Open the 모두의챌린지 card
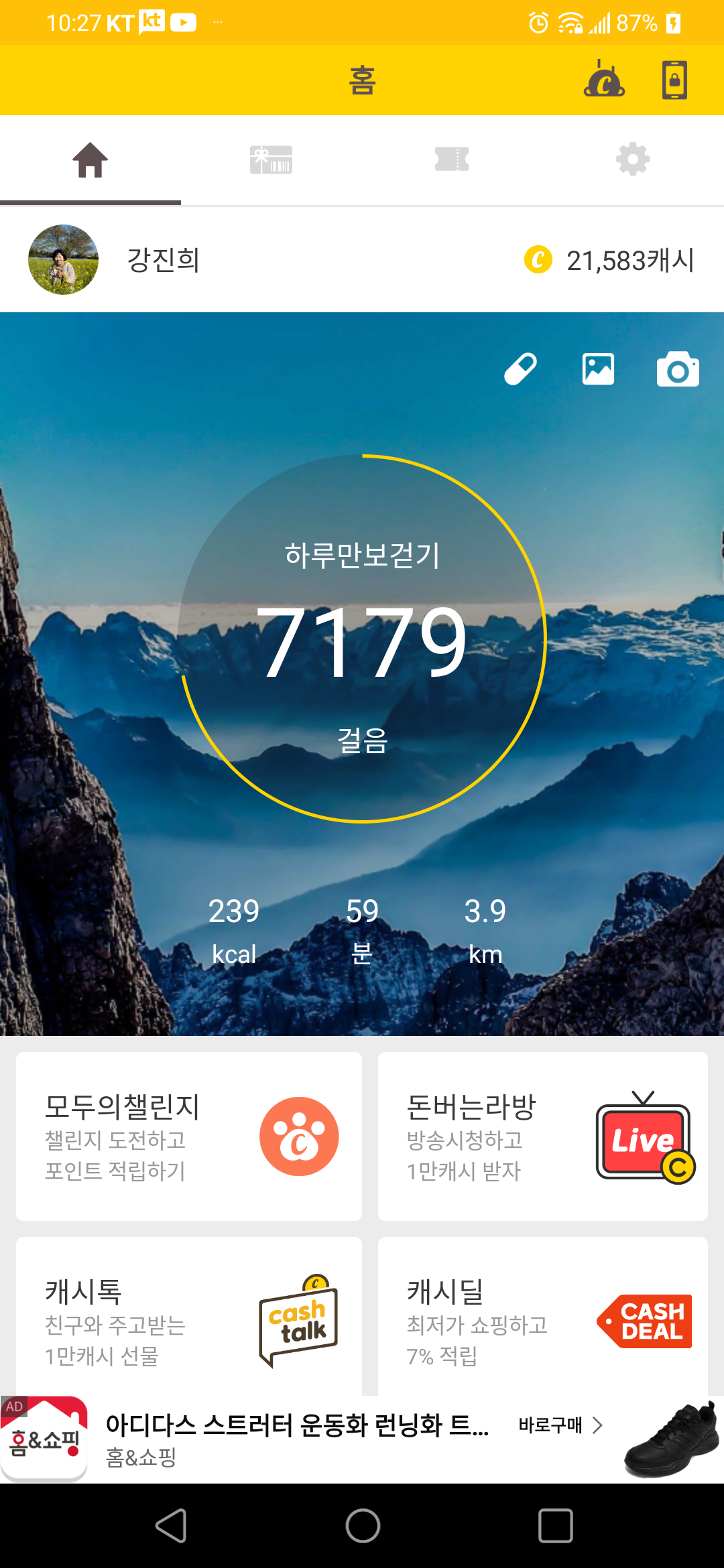The height and width of the screenshot is (1568, 724). [189, 1136]
